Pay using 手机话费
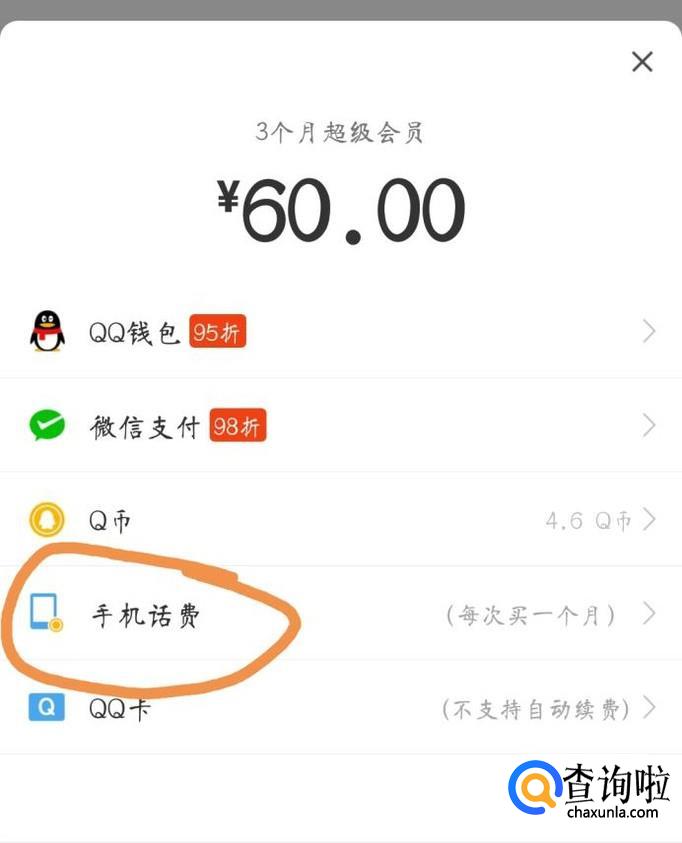The image size is (682, 843). [x=340, y=614]
